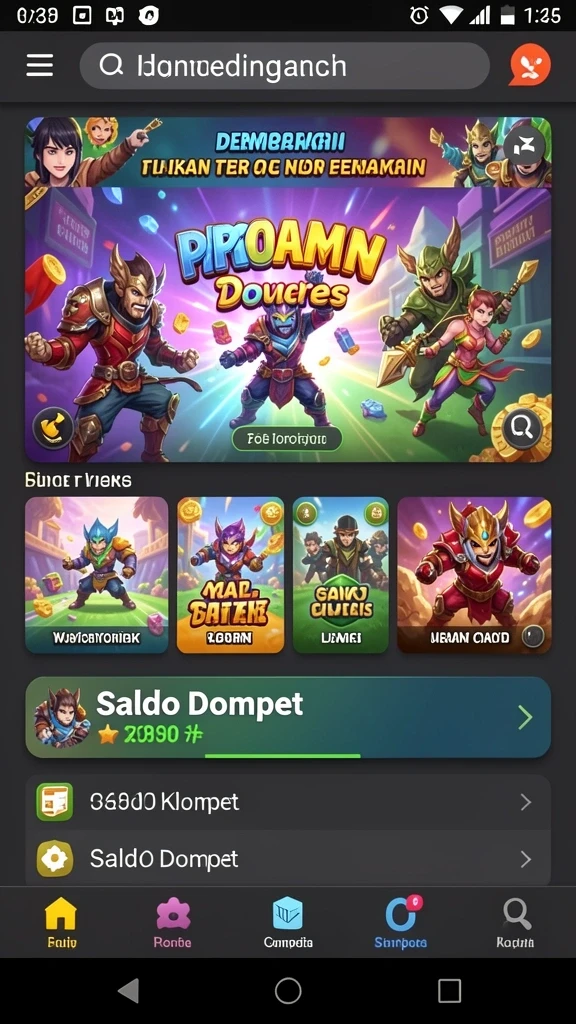
Task: Switch to the yellow home tab
Action: [x=61, y=921]
